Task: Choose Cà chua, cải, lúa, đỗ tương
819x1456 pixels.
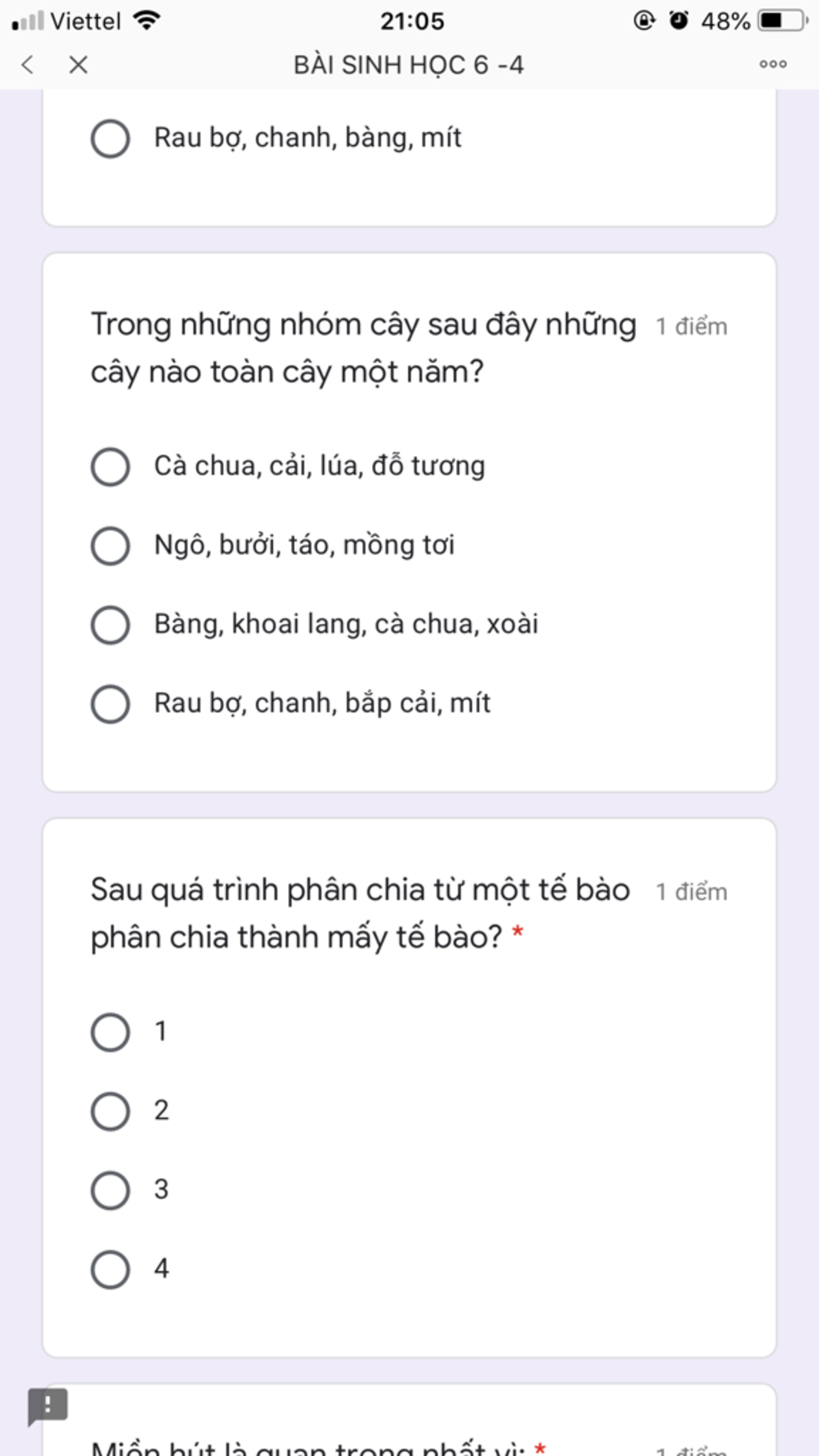Action: pyautogui.click(x=110, y=466)
